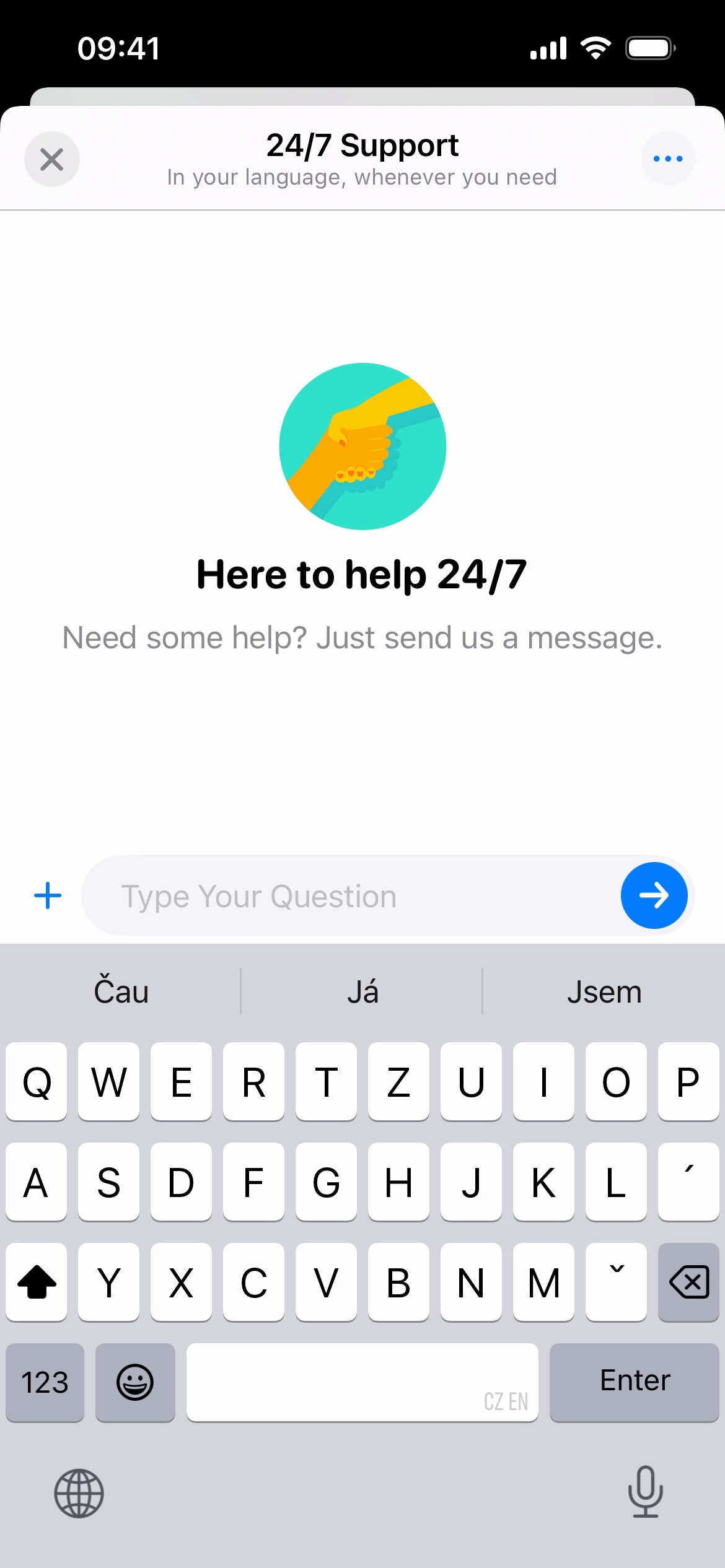Start dictation with the microphone
725x1568 pixels.
[645, 1492]
